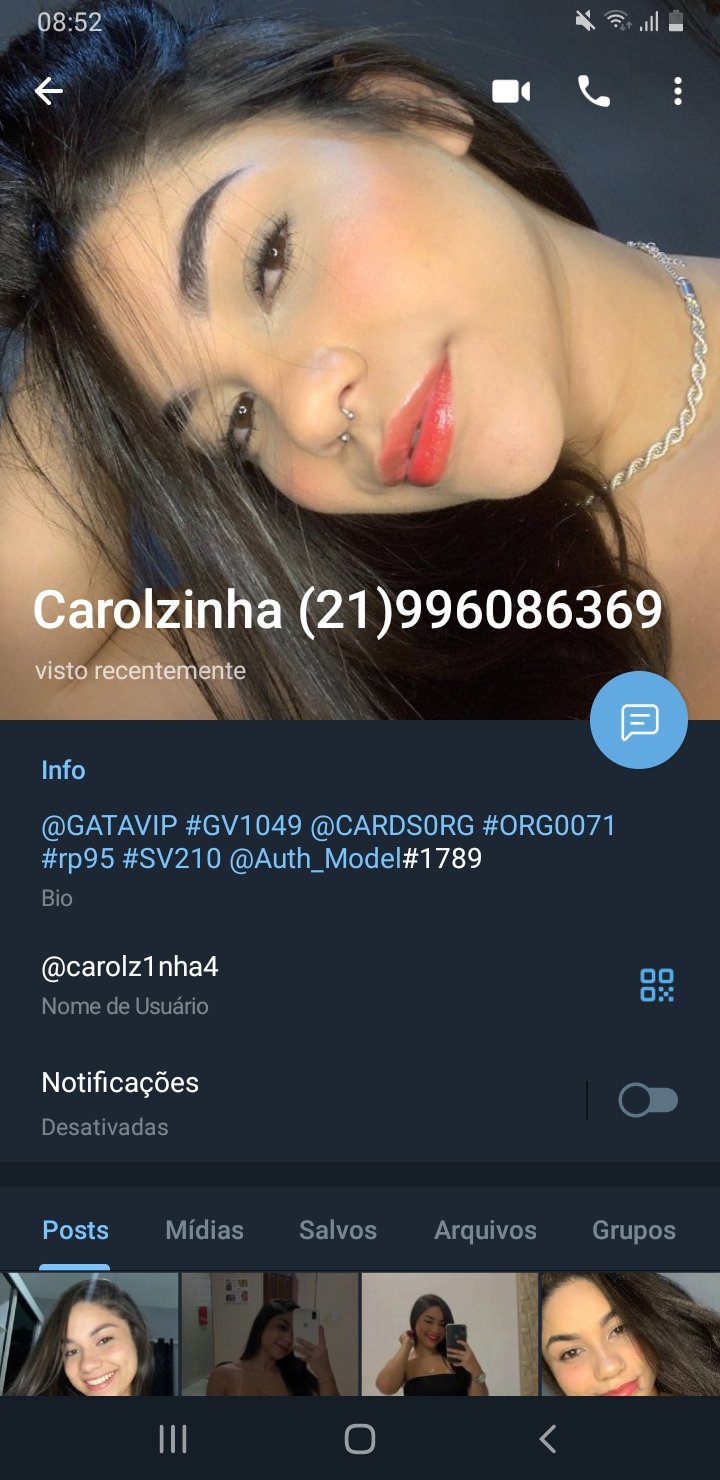720x1480 pixels.
Task: Open the chat via message button
Action: coord(639,721)
